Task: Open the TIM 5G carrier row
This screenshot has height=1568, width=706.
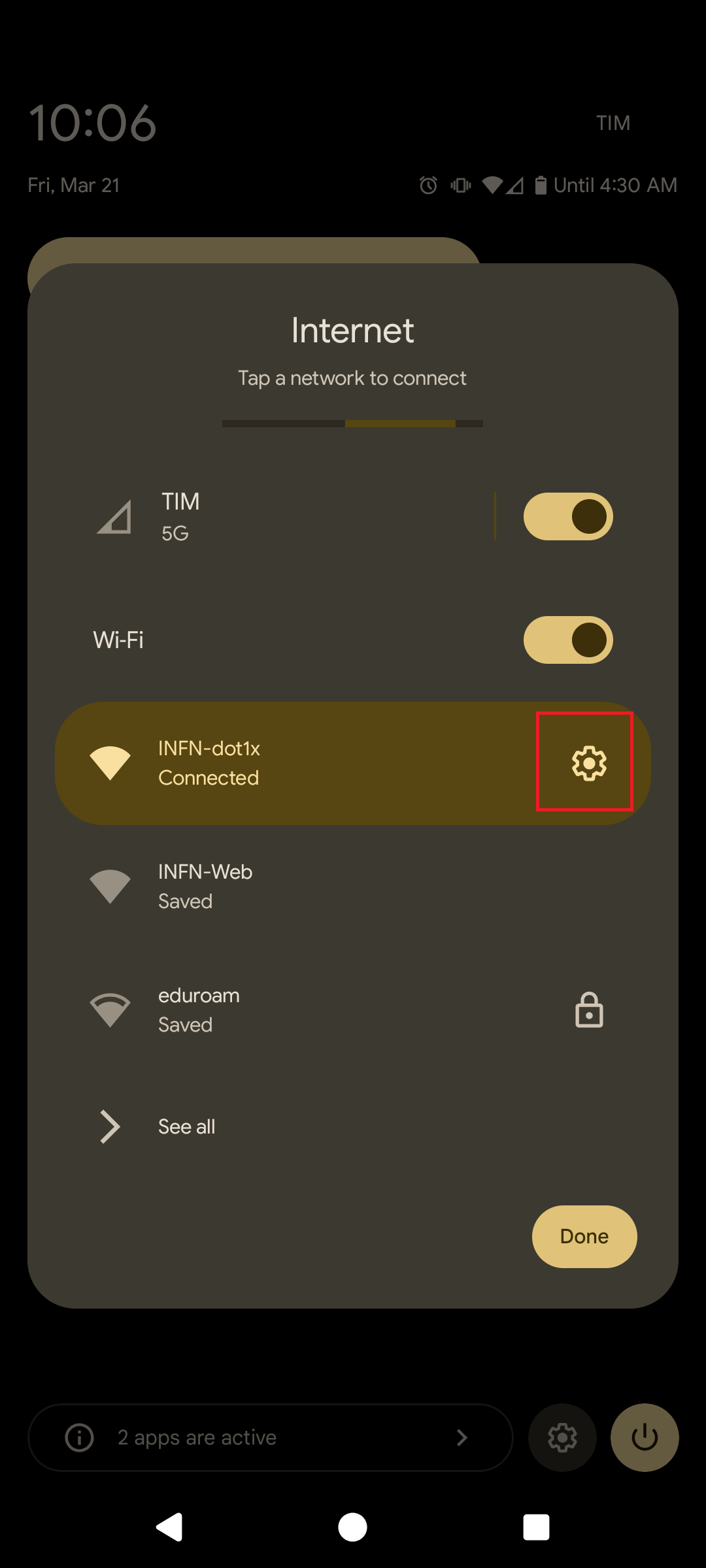Action: click(261, 517)
